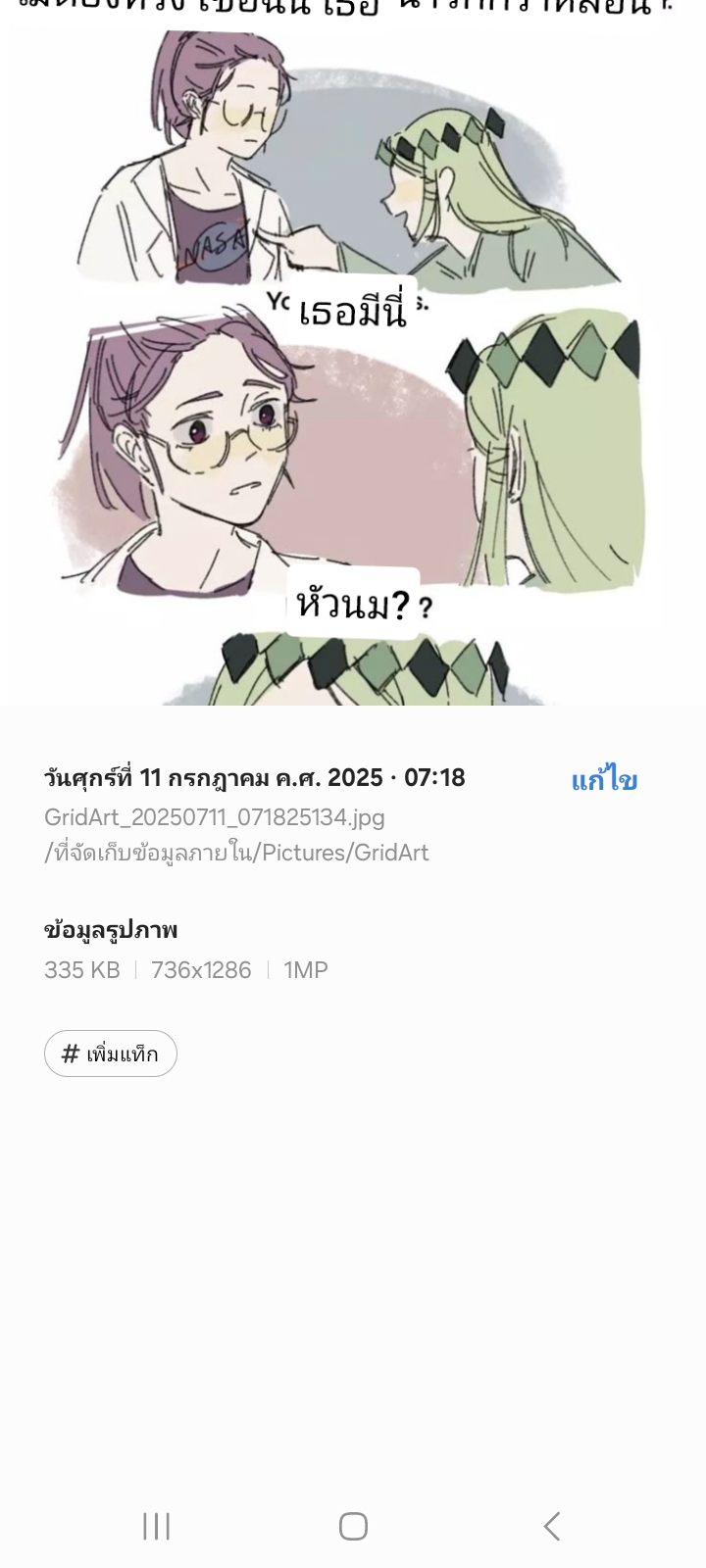The width and height of the screenshot is (706, 1568).
Task: Open the recent apps view
Action: (156, 1526)
